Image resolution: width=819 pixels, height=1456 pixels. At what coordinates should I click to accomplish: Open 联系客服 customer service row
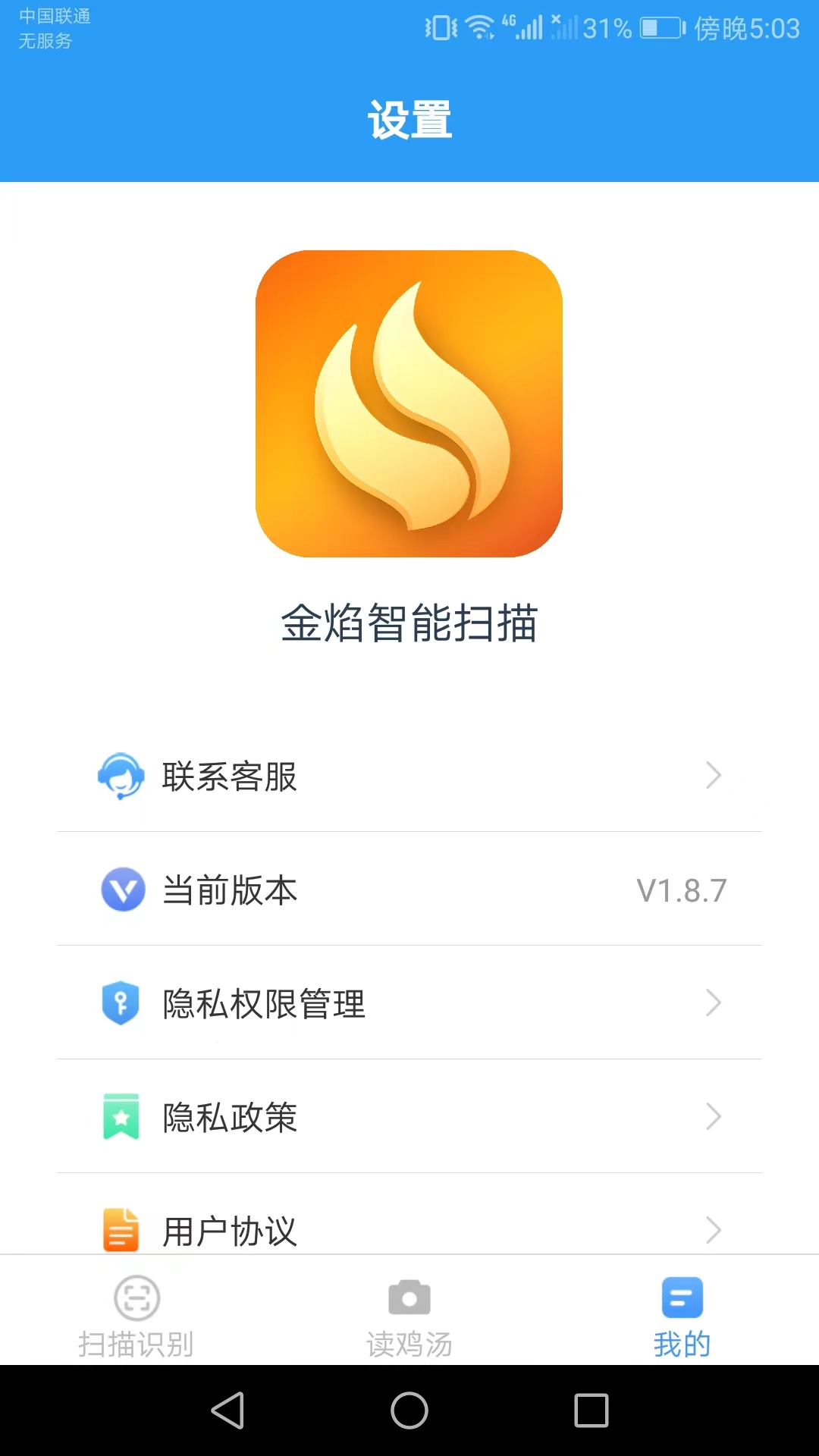(409, 775)
